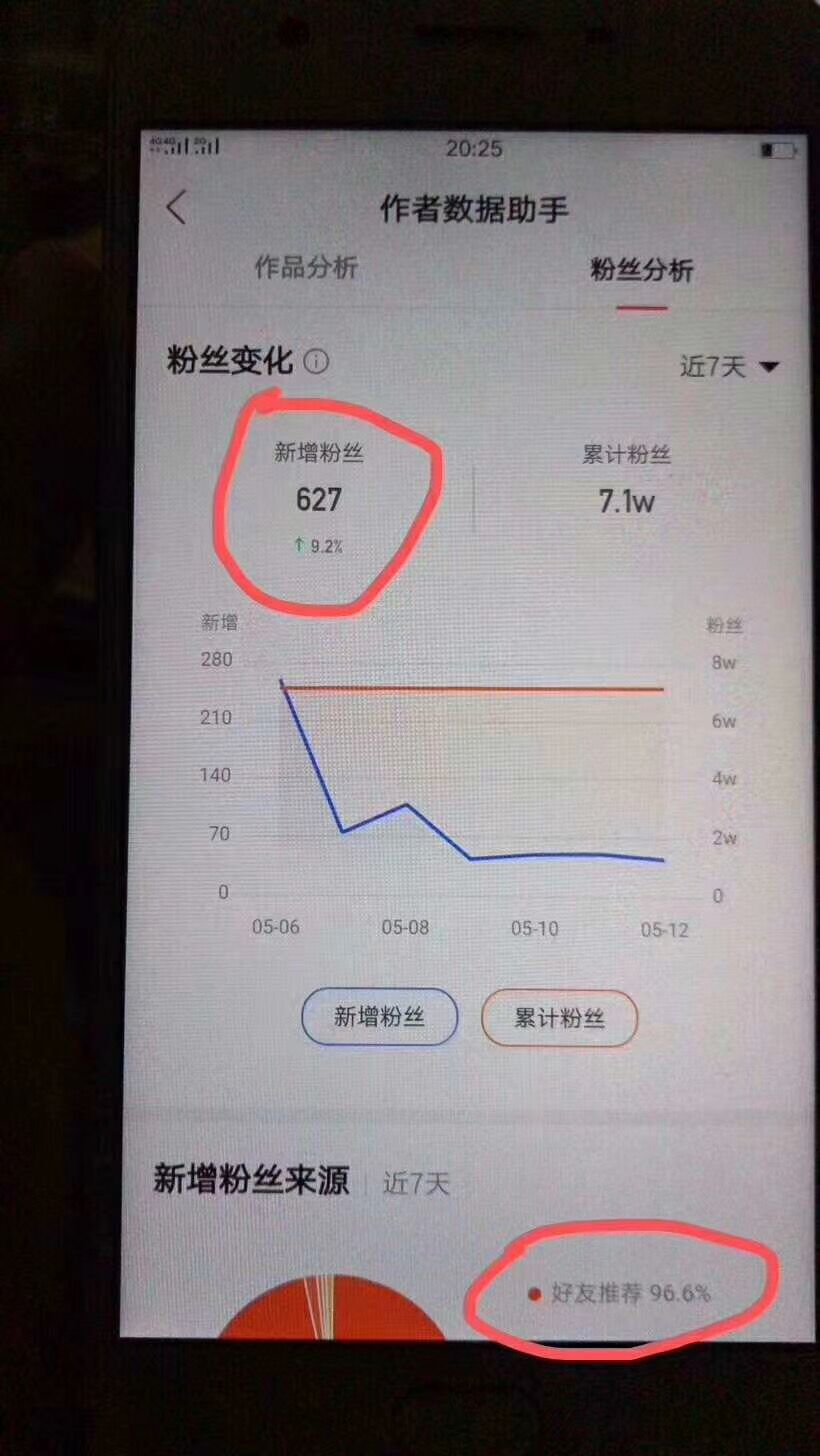Screen dimensions: 820x1456
Task: Open the info icon beside 粉丝变化
Action: click(x=316, y=361)
